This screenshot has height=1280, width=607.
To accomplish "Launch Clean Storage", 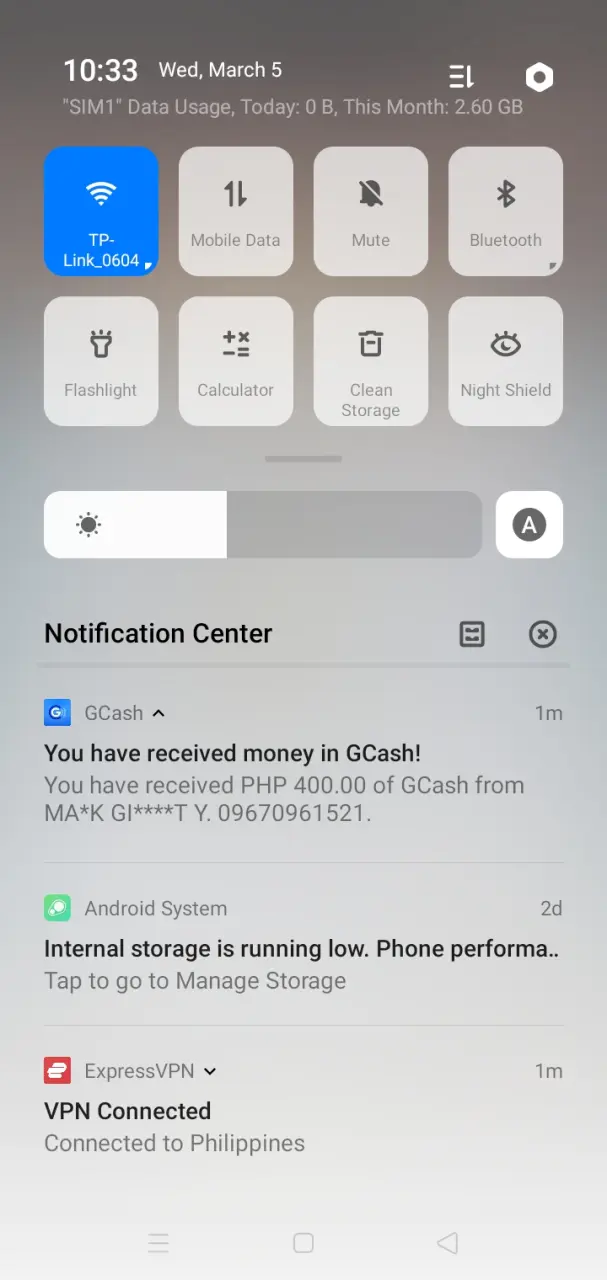I will click(371, 361).
